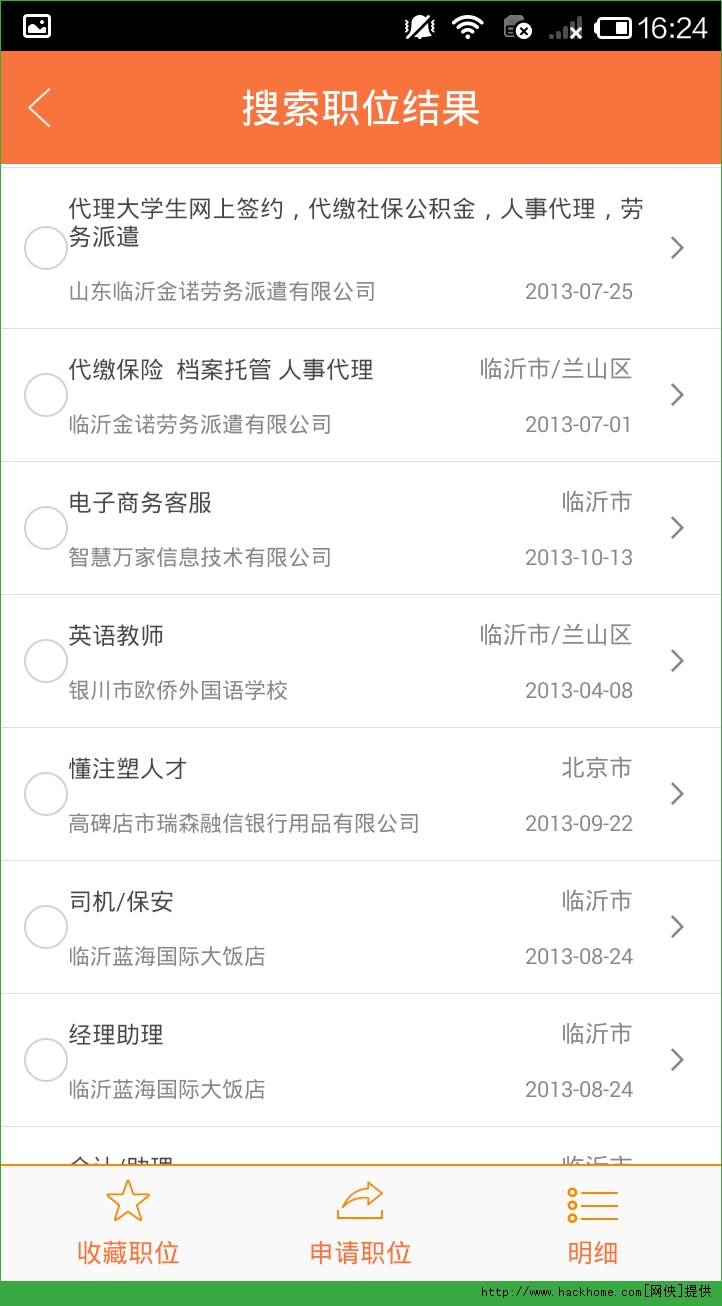Open the 代理大学生网上签约 job listing
The width and height of the screenshot is (722, 1306).
click(350, 248)
